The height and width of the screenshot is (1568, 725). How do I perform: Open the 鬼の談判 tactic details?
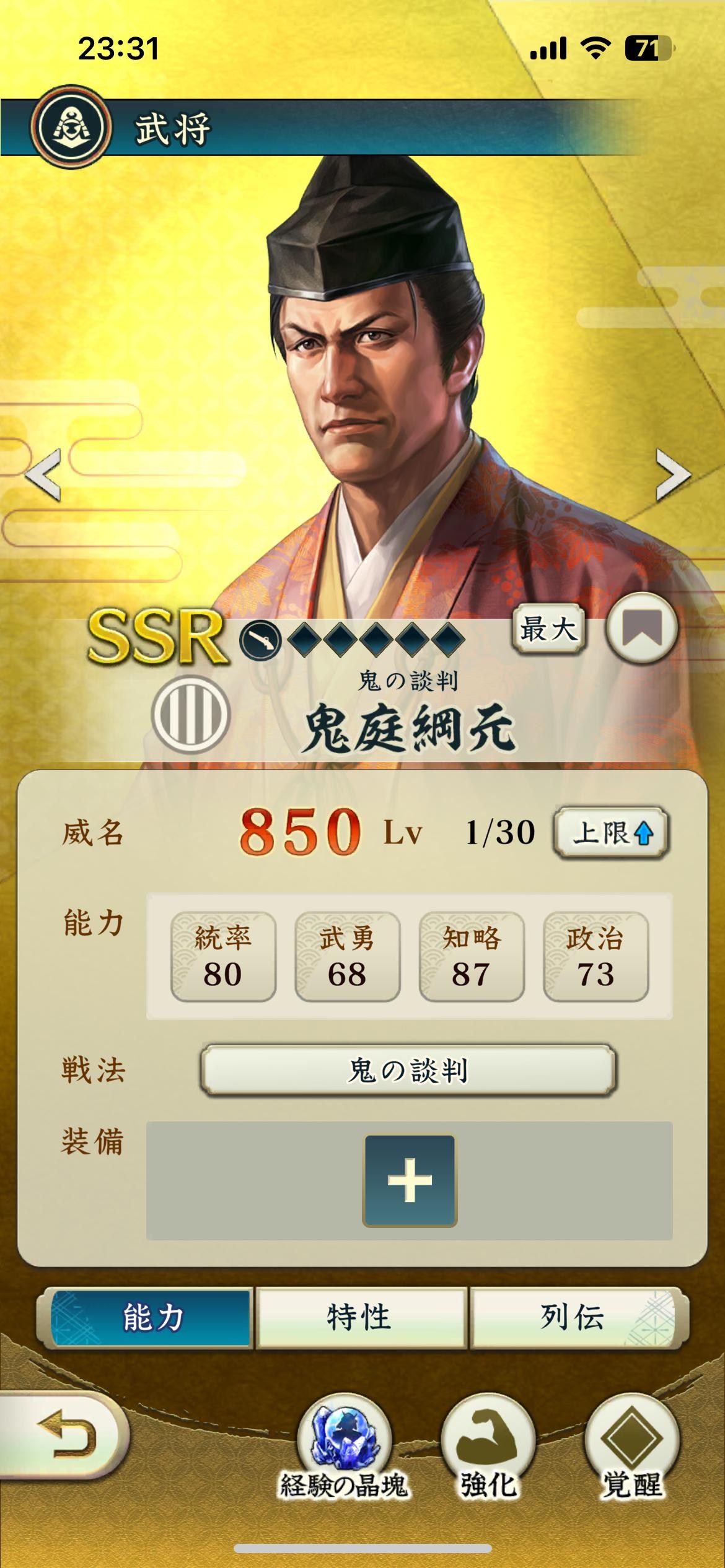408,1071
